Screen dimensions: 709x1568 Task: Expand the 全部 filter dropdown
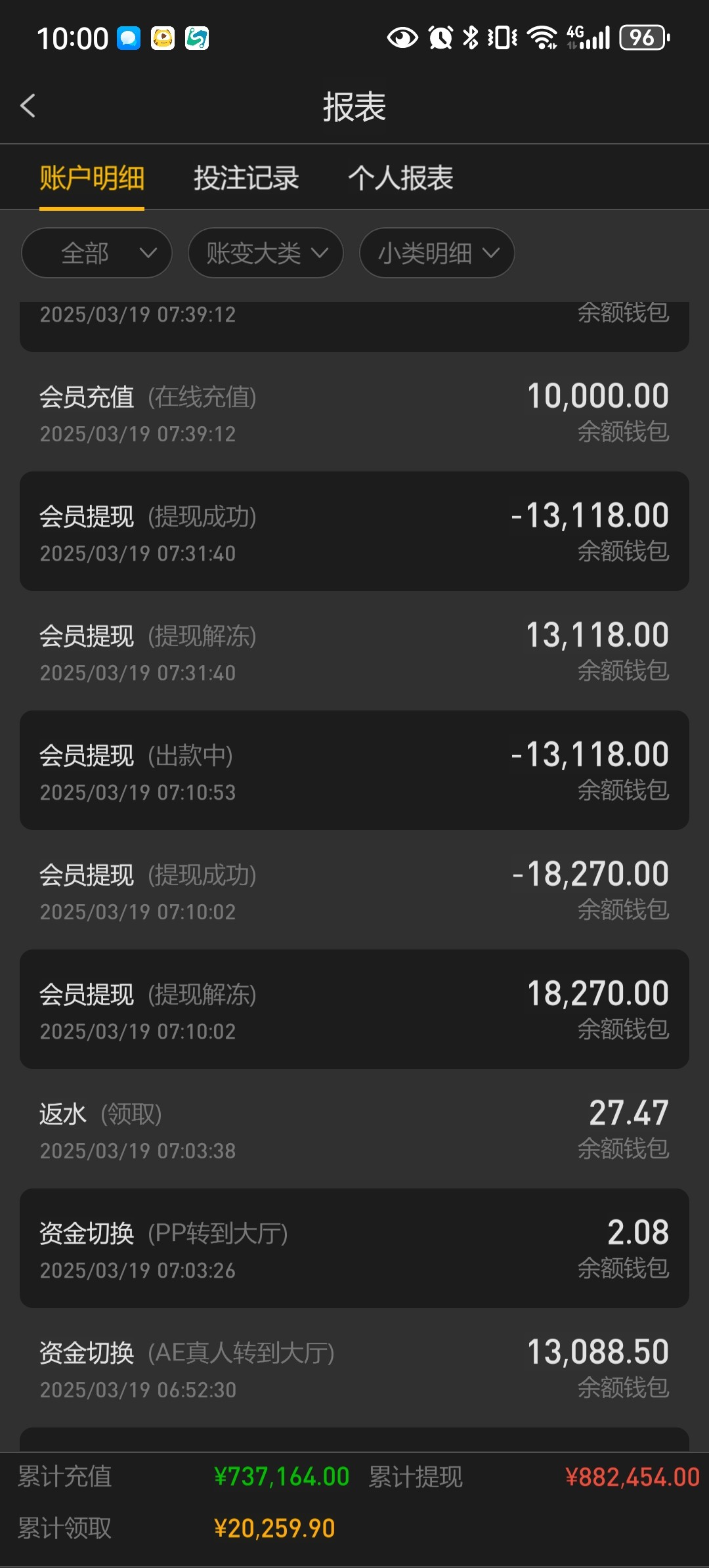tap(97, 253)
